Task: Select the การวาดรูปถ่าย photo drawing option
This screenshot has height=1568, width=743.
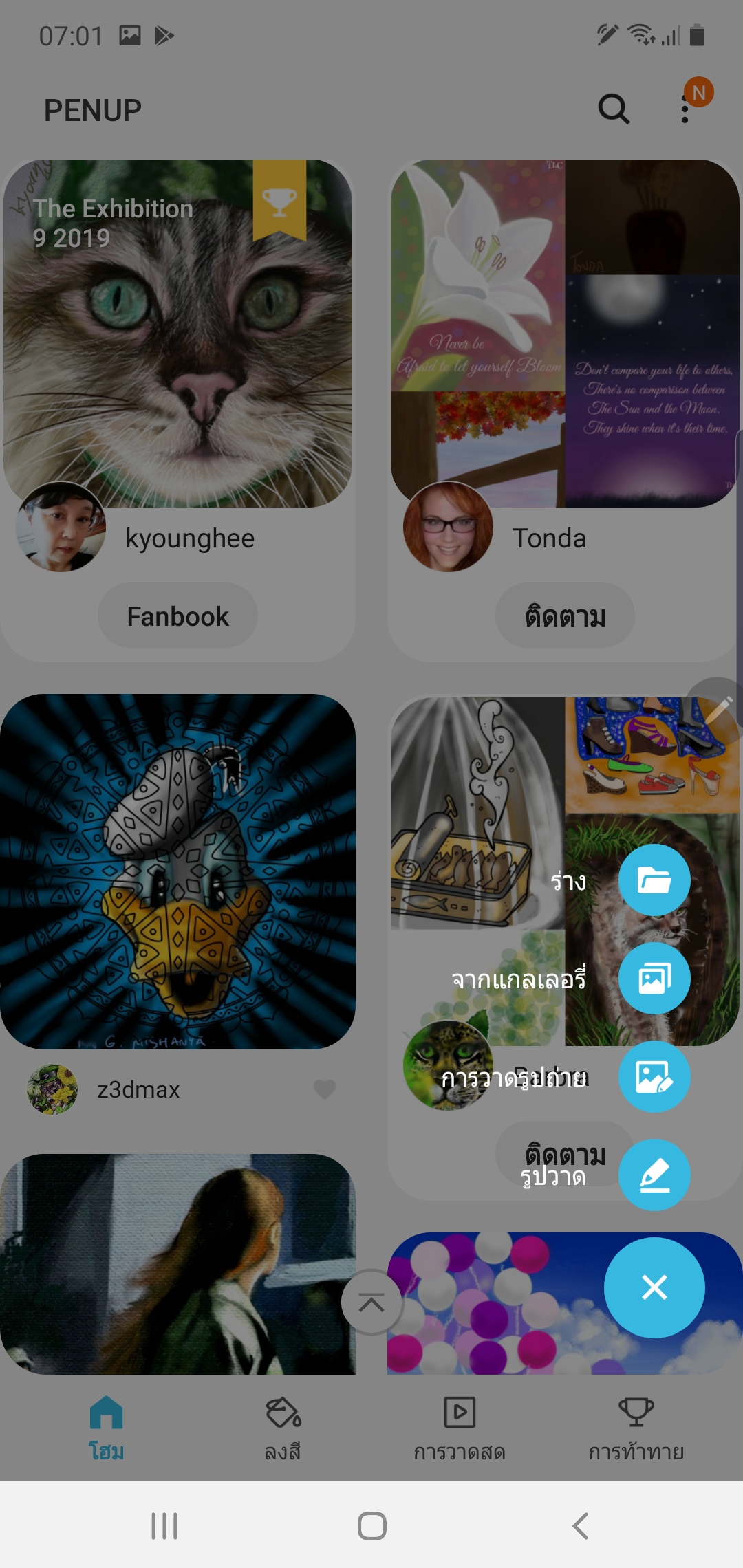Action: (x=654, y=1076)
